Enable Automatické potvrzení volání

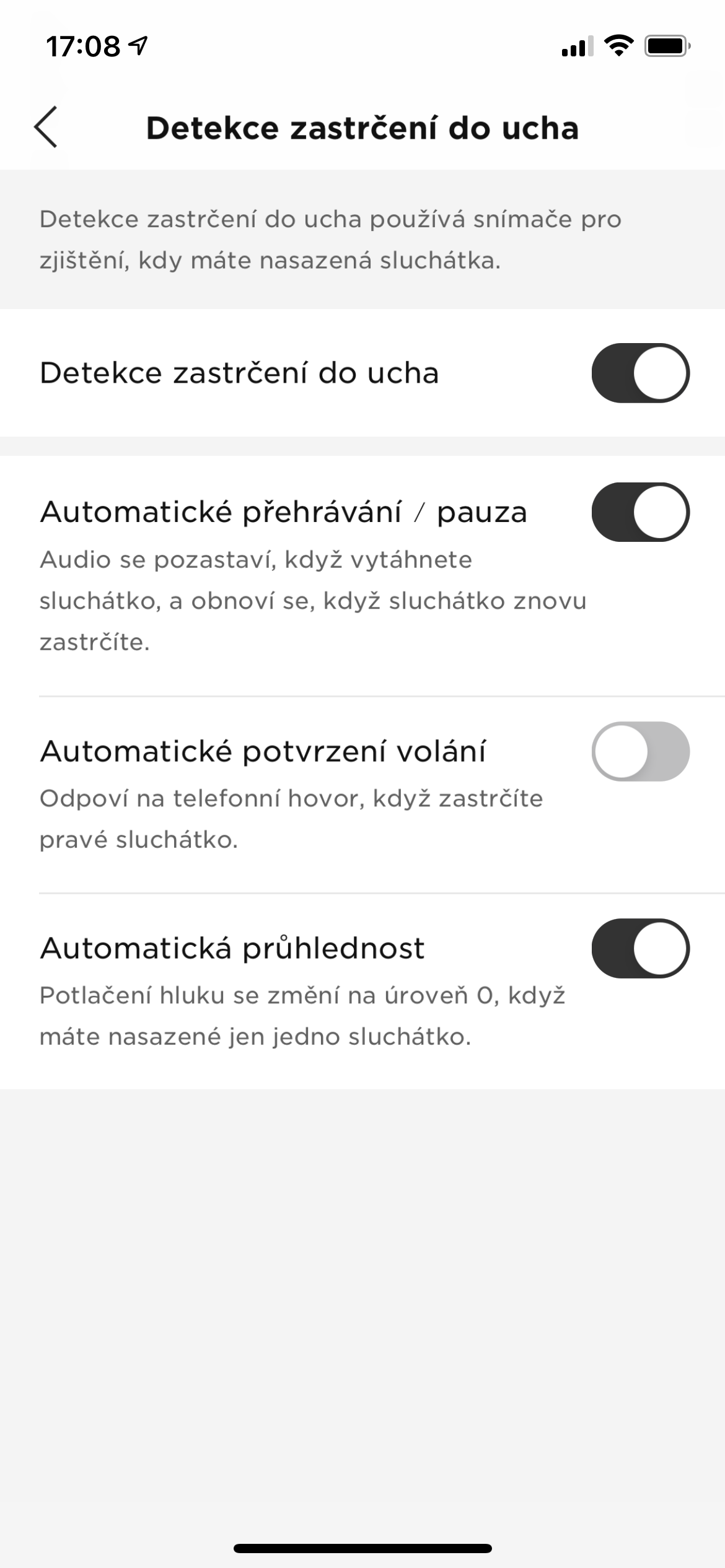tap(641, 752)
